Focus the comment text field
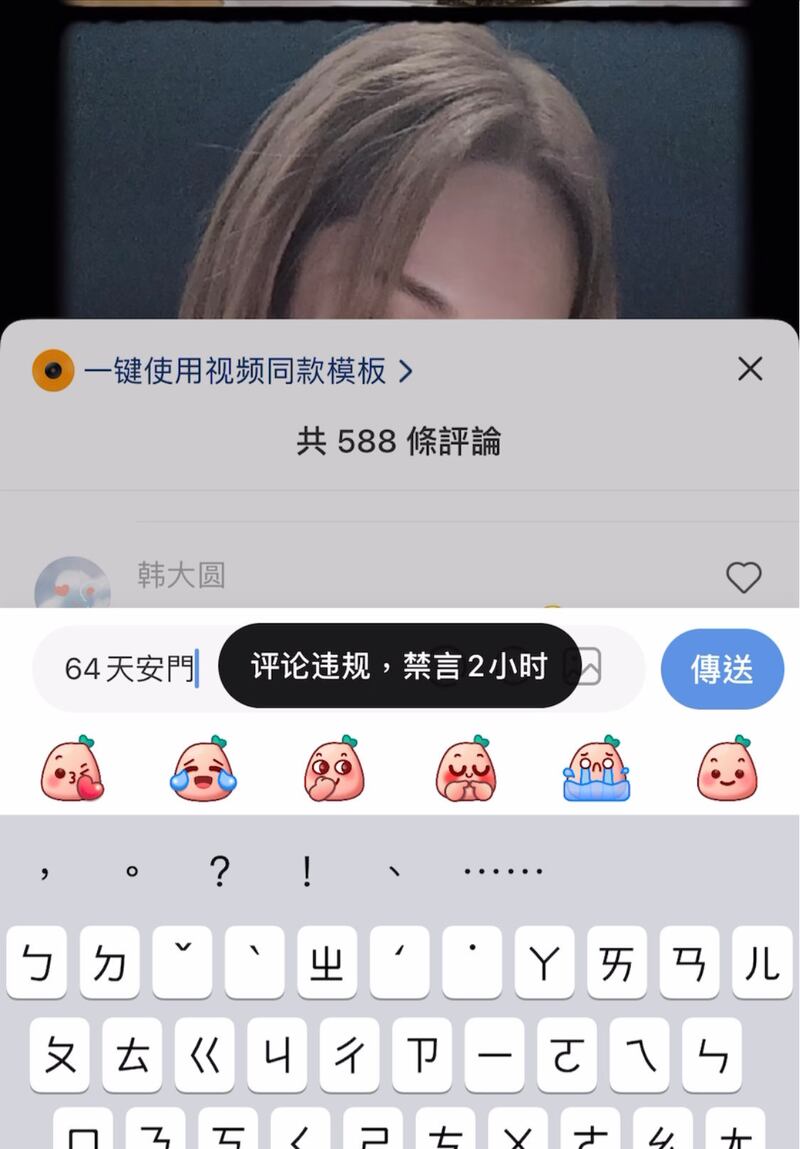 [x=130, y=668]
